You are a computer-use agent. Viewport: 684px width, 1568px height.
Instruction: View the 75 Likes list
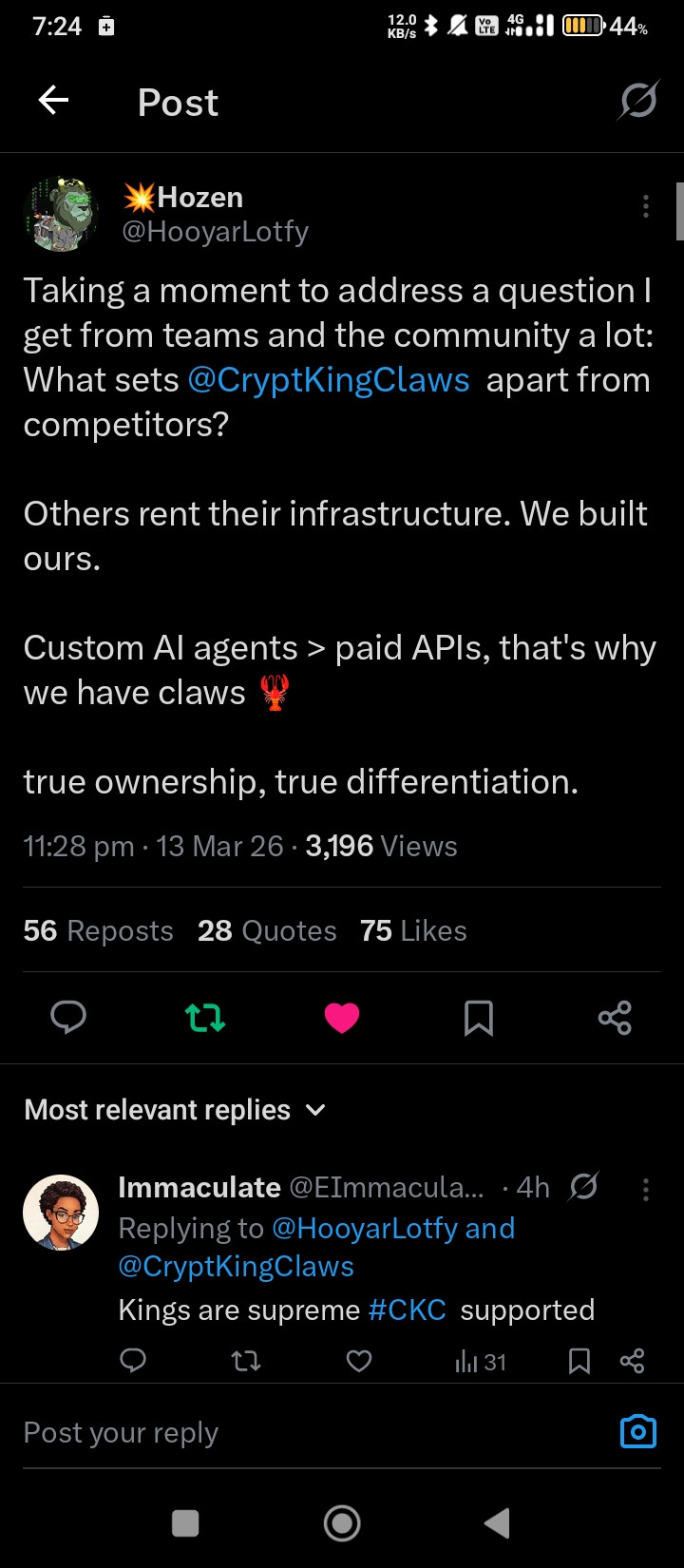click(413, 930)
